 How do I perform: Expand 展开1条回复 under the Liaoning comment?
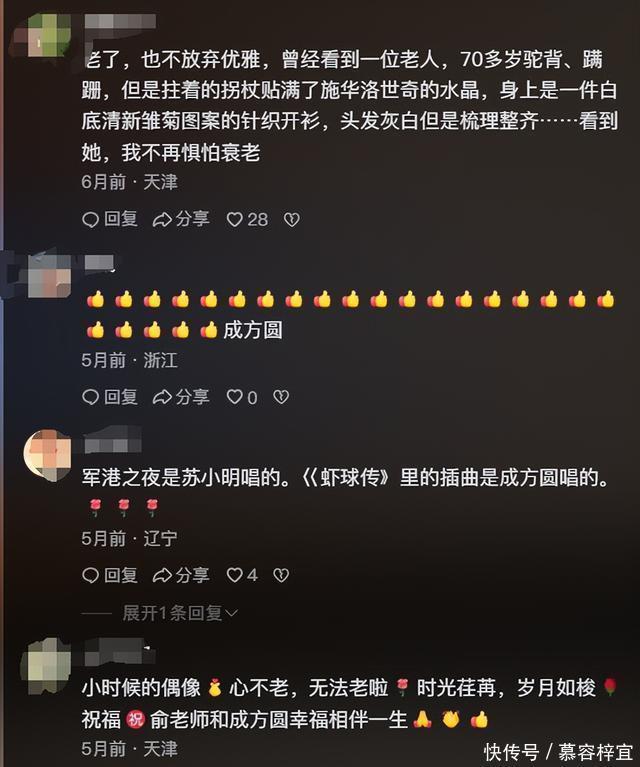point(180,613)
